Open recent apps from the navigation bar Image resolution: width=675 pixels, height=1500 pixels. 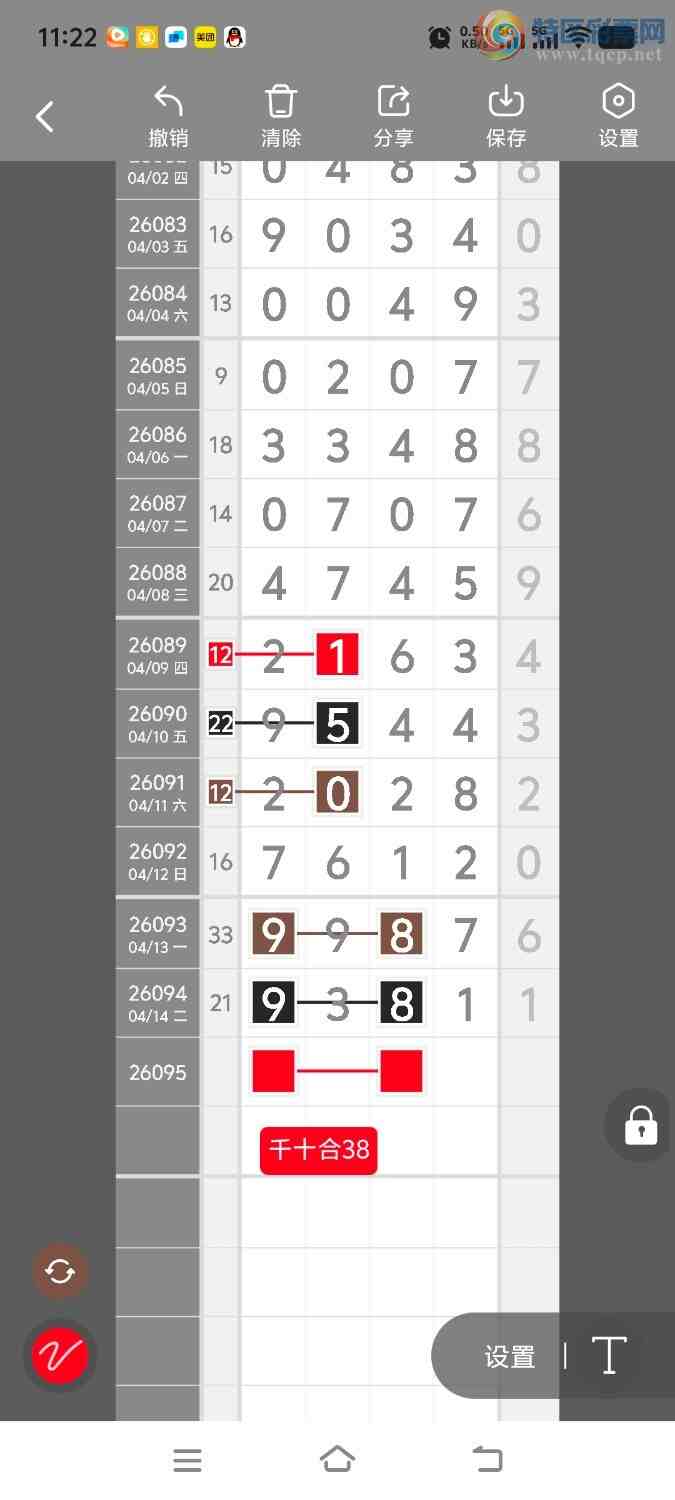(187, 1460)
